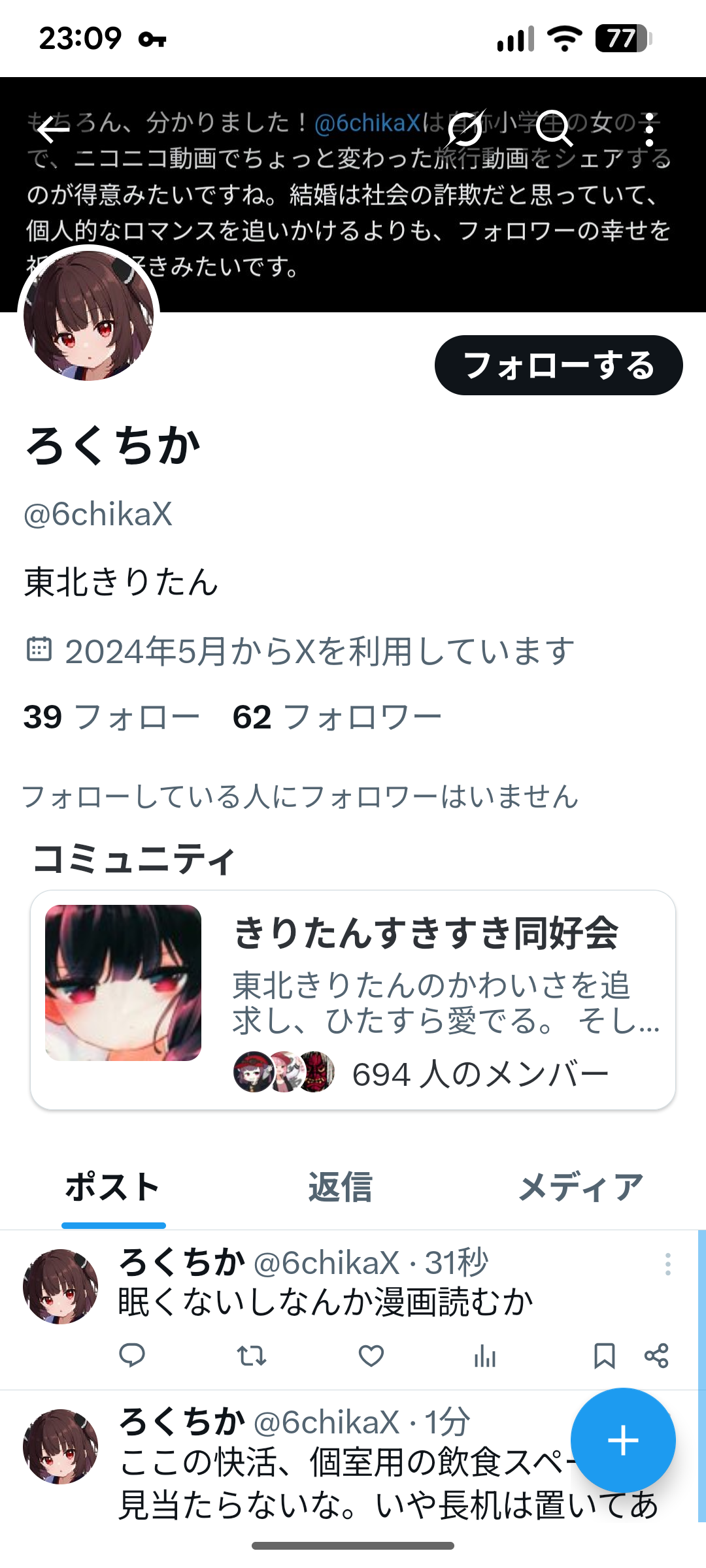Screen dimensions: 706x1568
Task: Tap the フォローする button
Action: [x=558, y=365]
